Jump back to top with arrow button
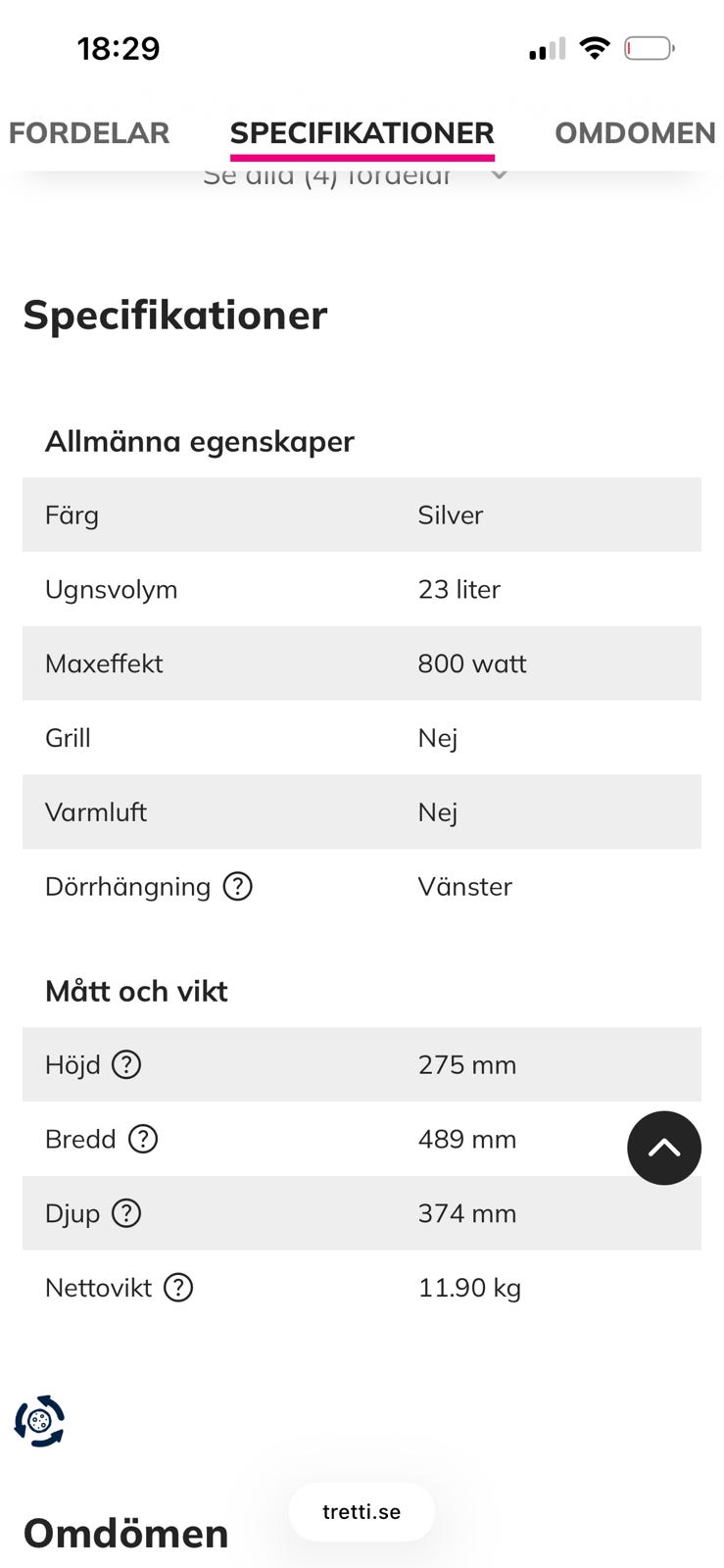 (x=664, y=1148)
